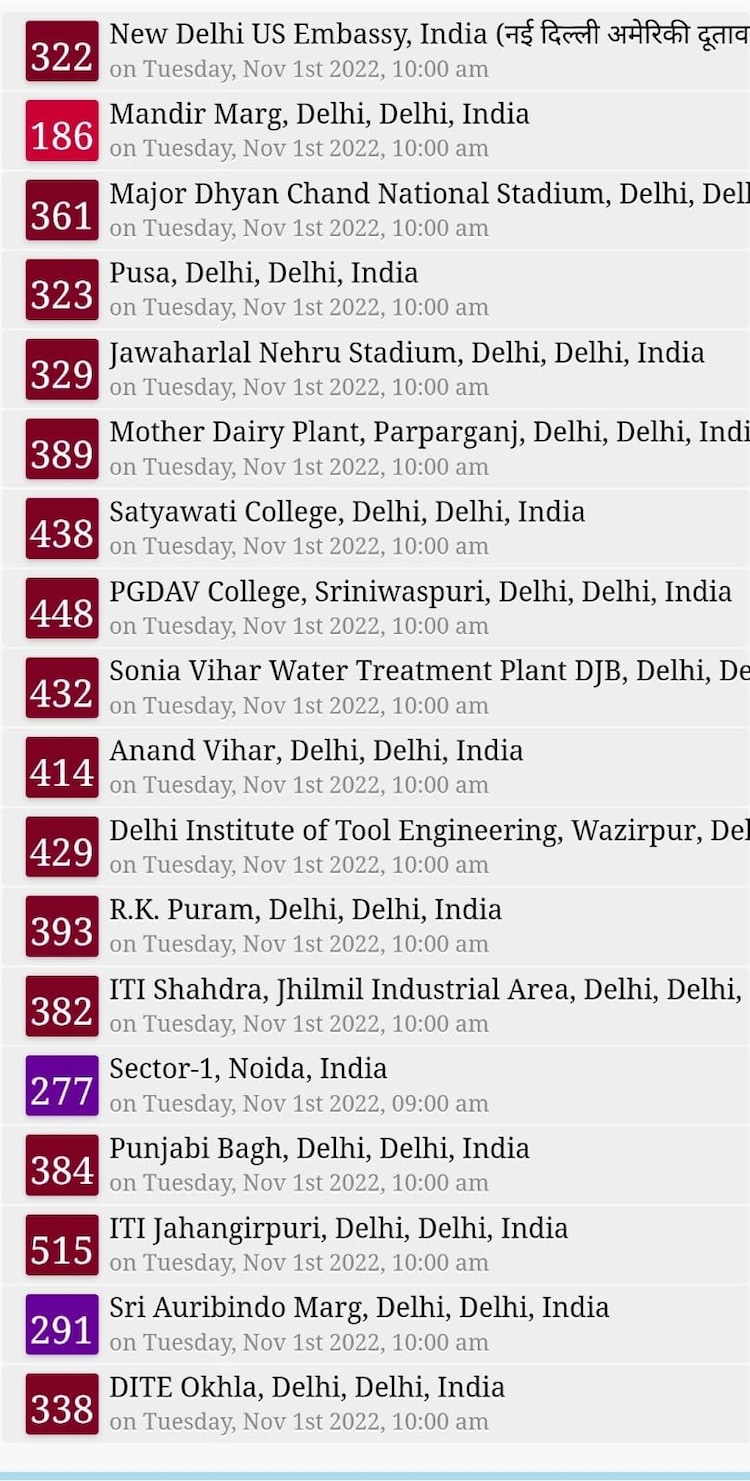Open Mother Dairy Plant, Parparganj station
The image size is (750, 1481).
click(420, 432)
